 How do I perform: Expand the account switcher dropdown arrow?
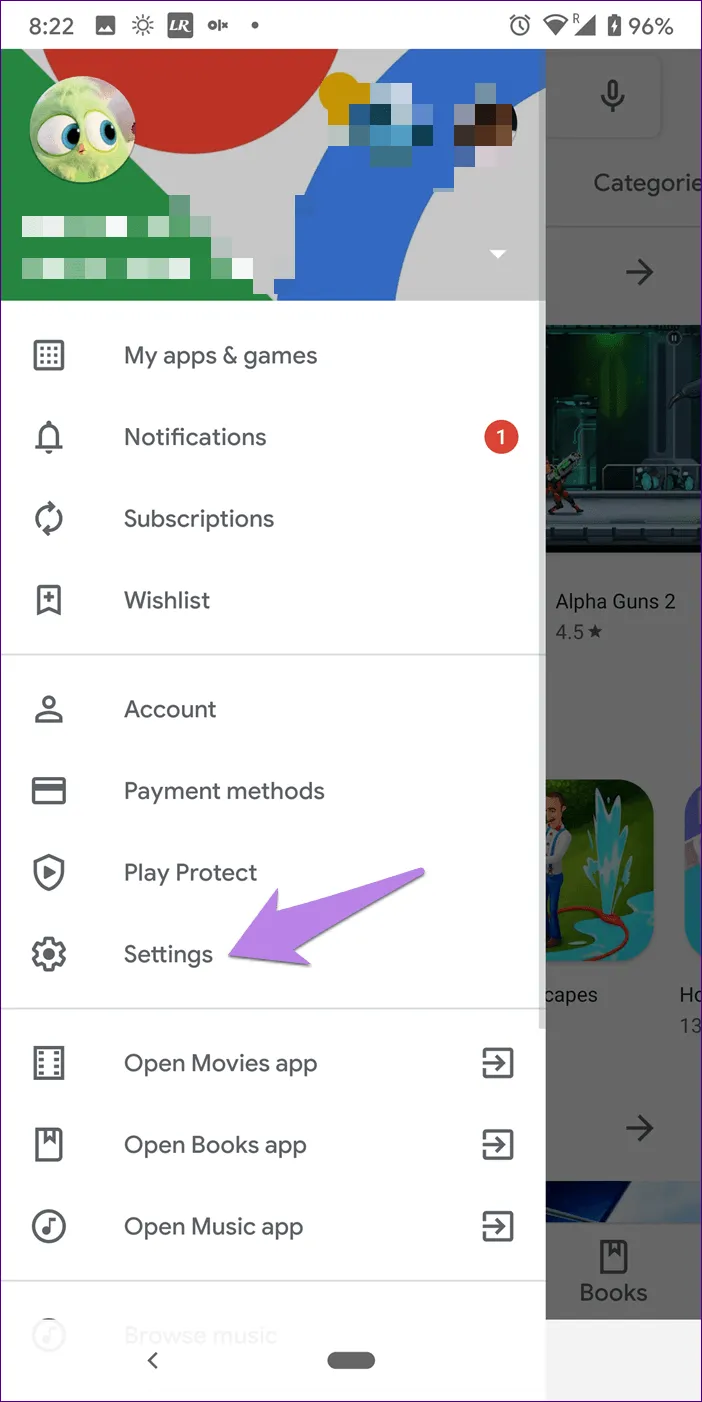[498, 254]
